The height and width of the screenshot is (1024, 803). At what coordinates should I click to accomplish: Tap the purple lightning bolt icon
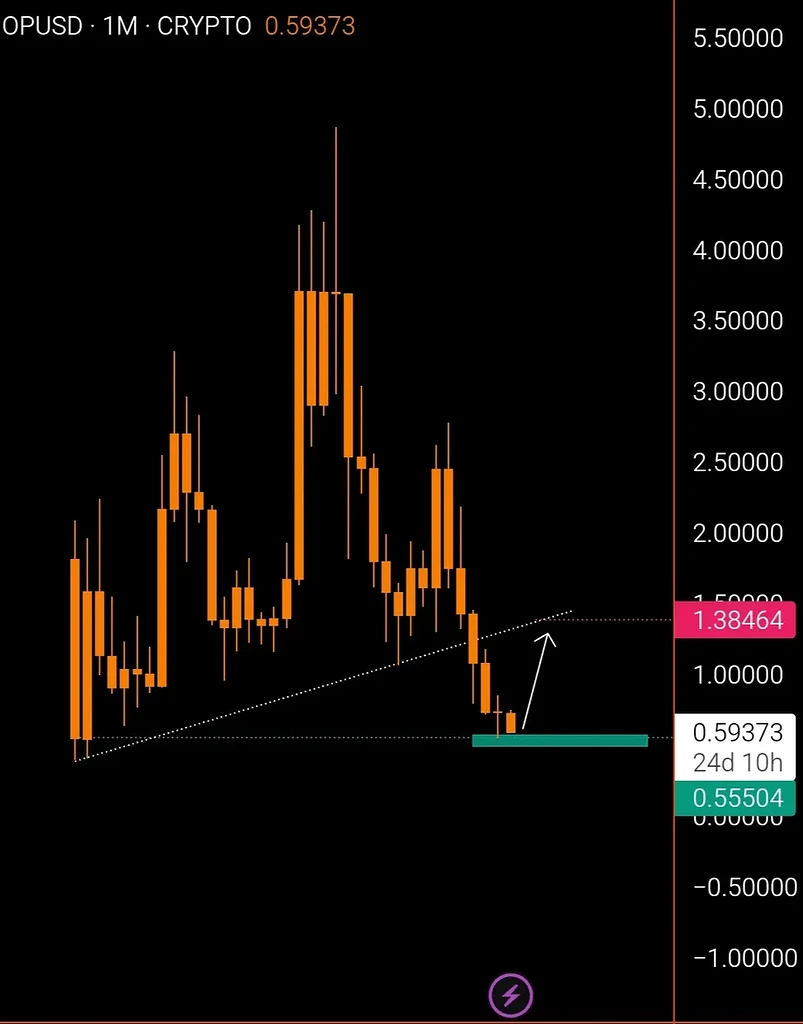point(510,995)
